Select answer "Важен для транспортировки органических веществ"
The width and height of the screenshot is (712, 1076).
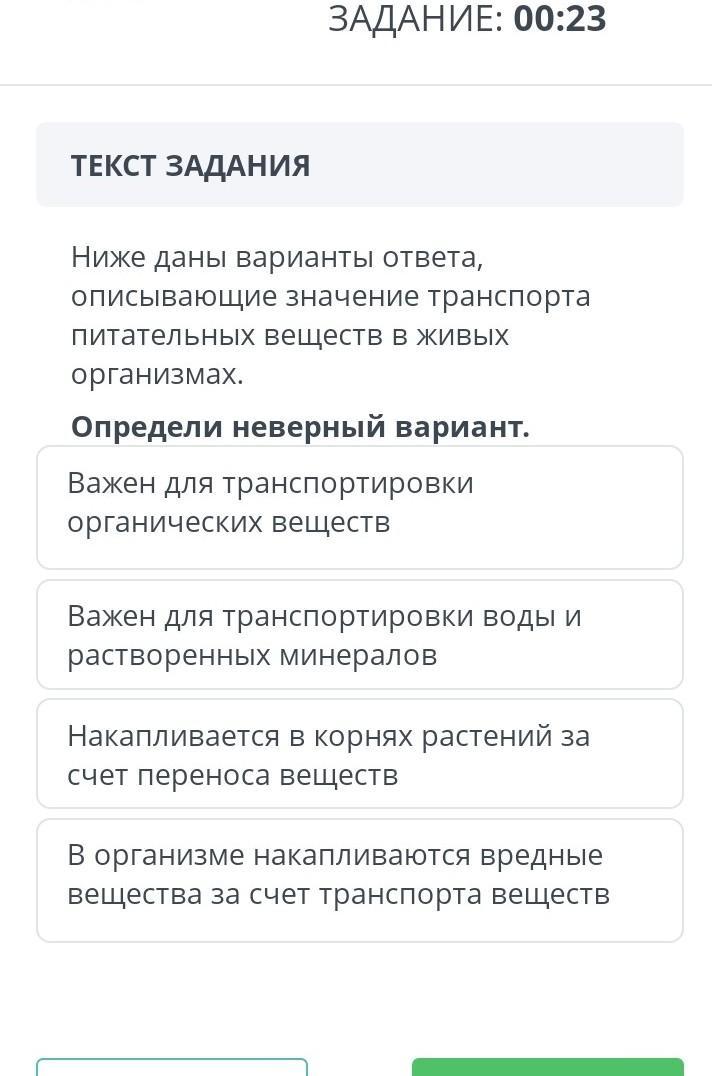pyautogui.click(x=359, y=507)
